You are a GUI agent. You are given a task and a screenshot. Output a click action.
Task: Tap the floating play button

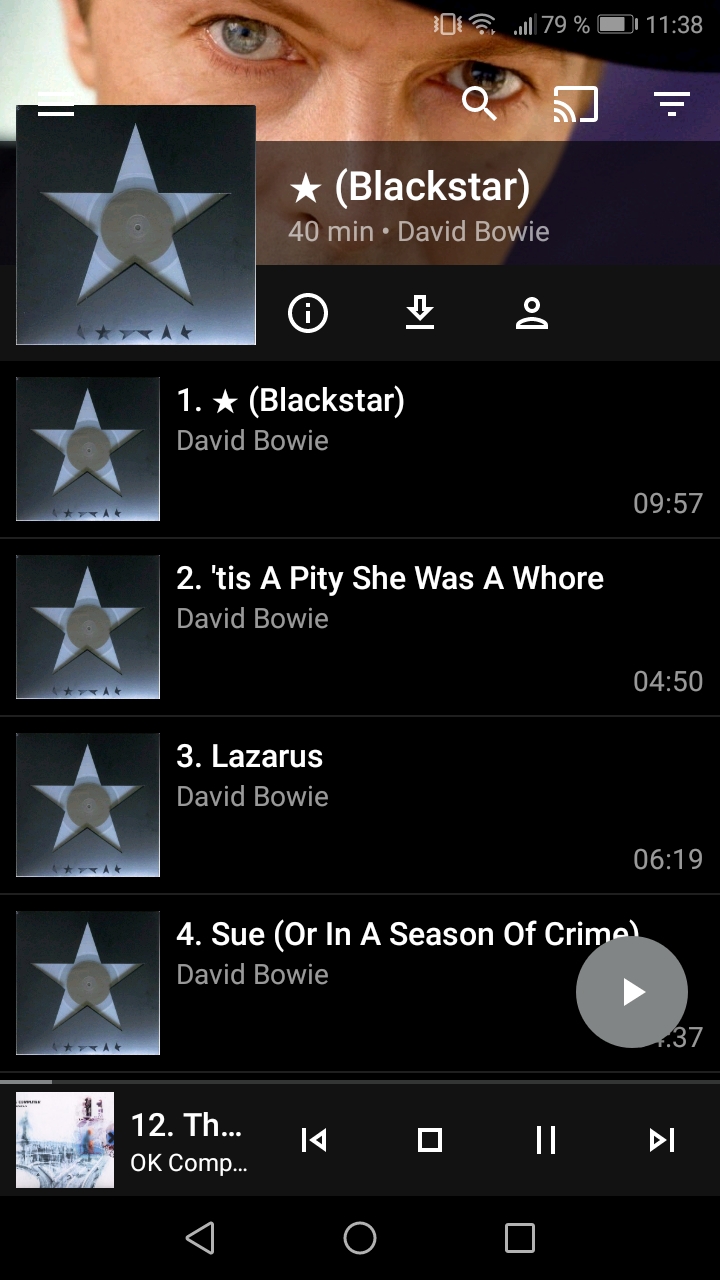(632, 992)
